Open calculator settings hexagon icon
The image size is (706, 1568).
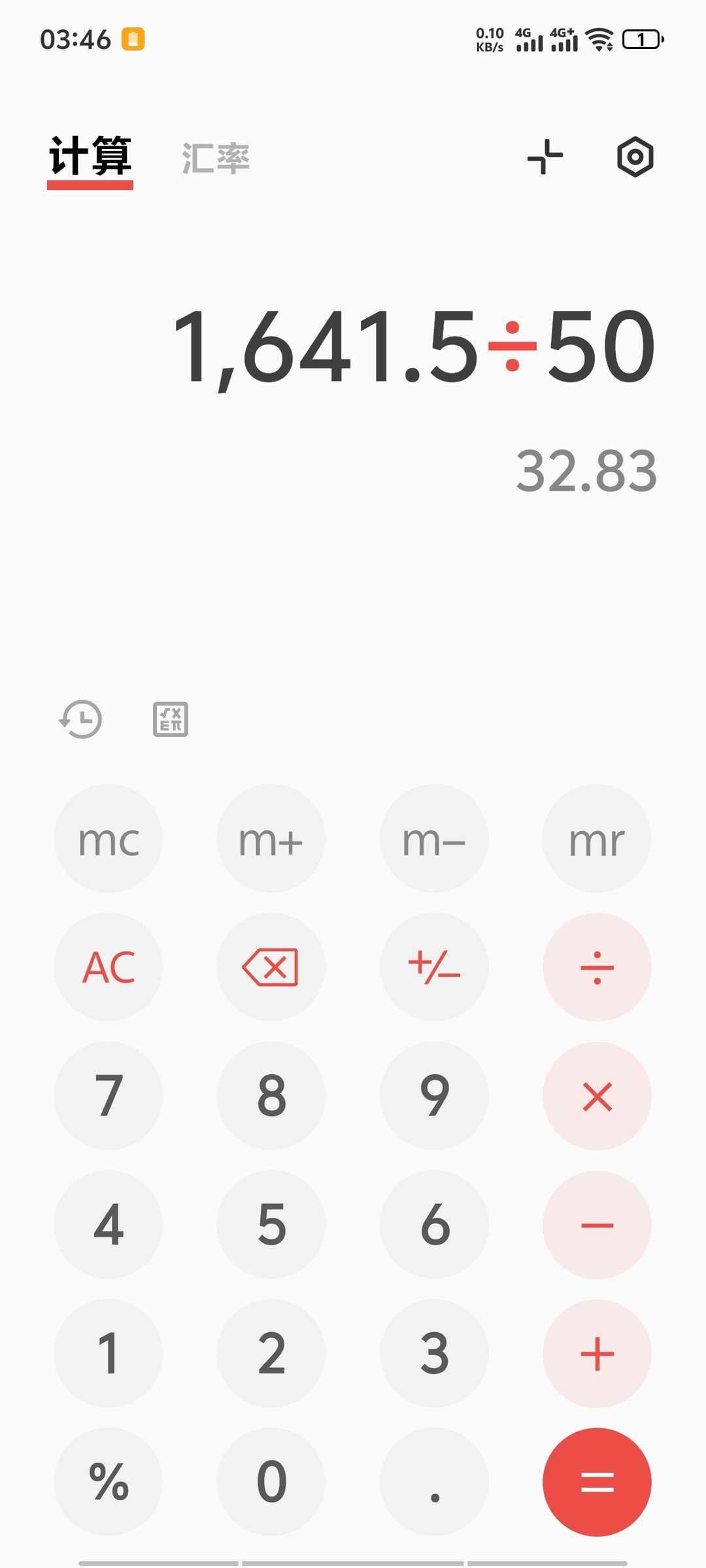click(x=635, y=157)
